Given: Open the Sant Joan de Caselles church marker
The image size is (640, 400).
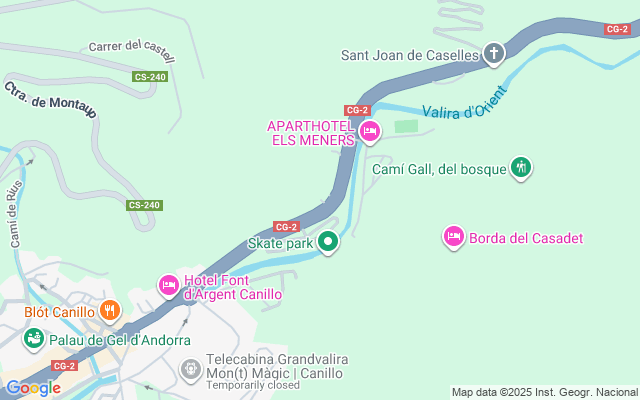Looking at the screenshot, I should pyautogui.click(x=493, y=53).
